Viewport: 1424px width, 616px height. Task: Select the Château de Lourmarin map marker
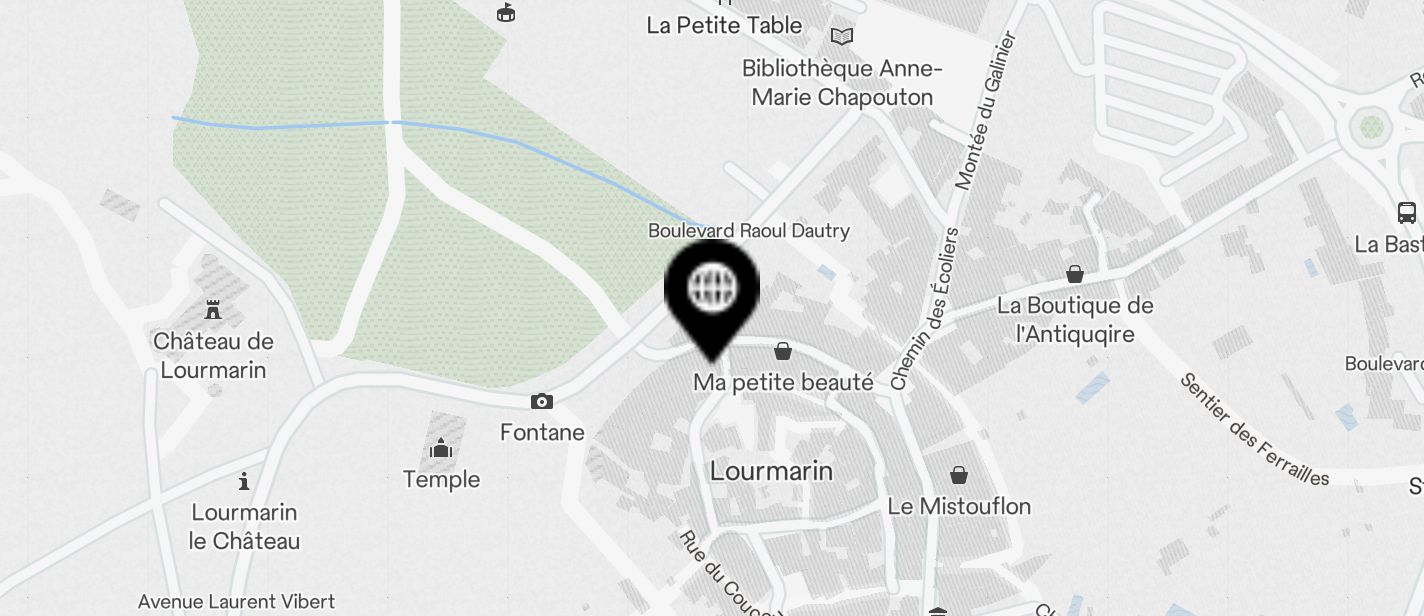coord(212,310)
